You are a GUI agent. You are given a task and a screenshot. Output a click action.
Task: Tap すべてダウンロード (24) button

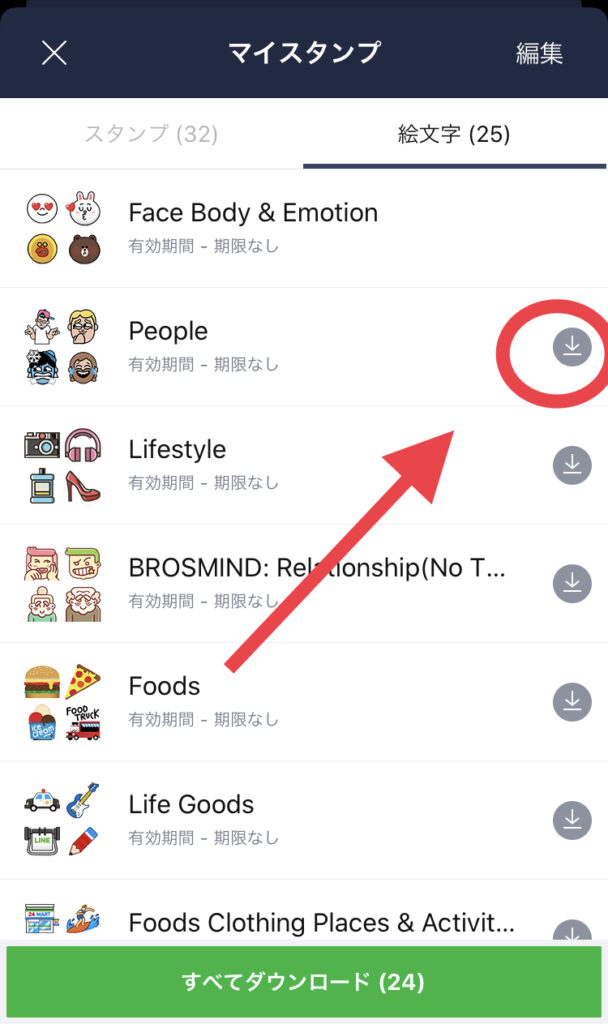click(x=303, y=982)
